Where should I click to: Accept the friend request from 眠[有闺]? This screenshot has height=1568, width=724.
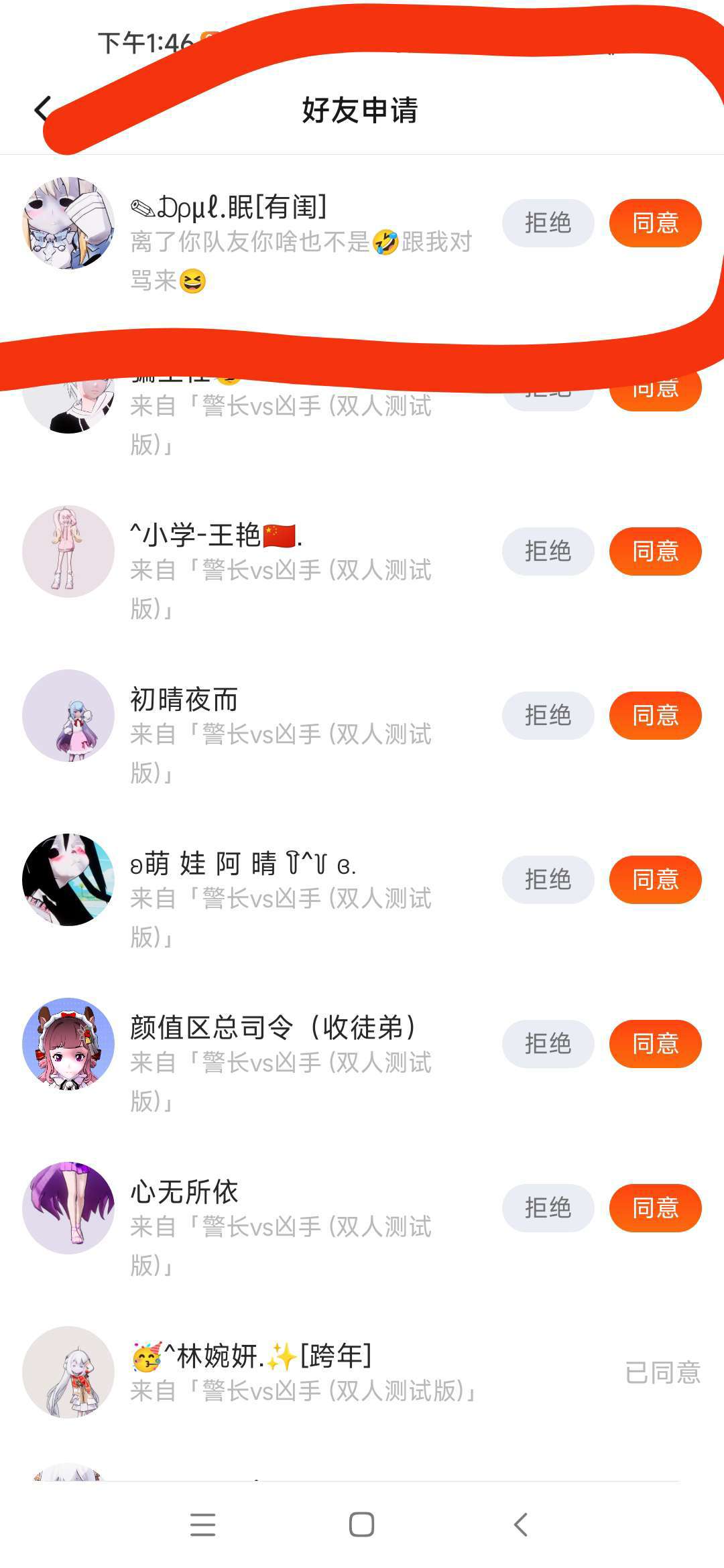click(655, 223)
